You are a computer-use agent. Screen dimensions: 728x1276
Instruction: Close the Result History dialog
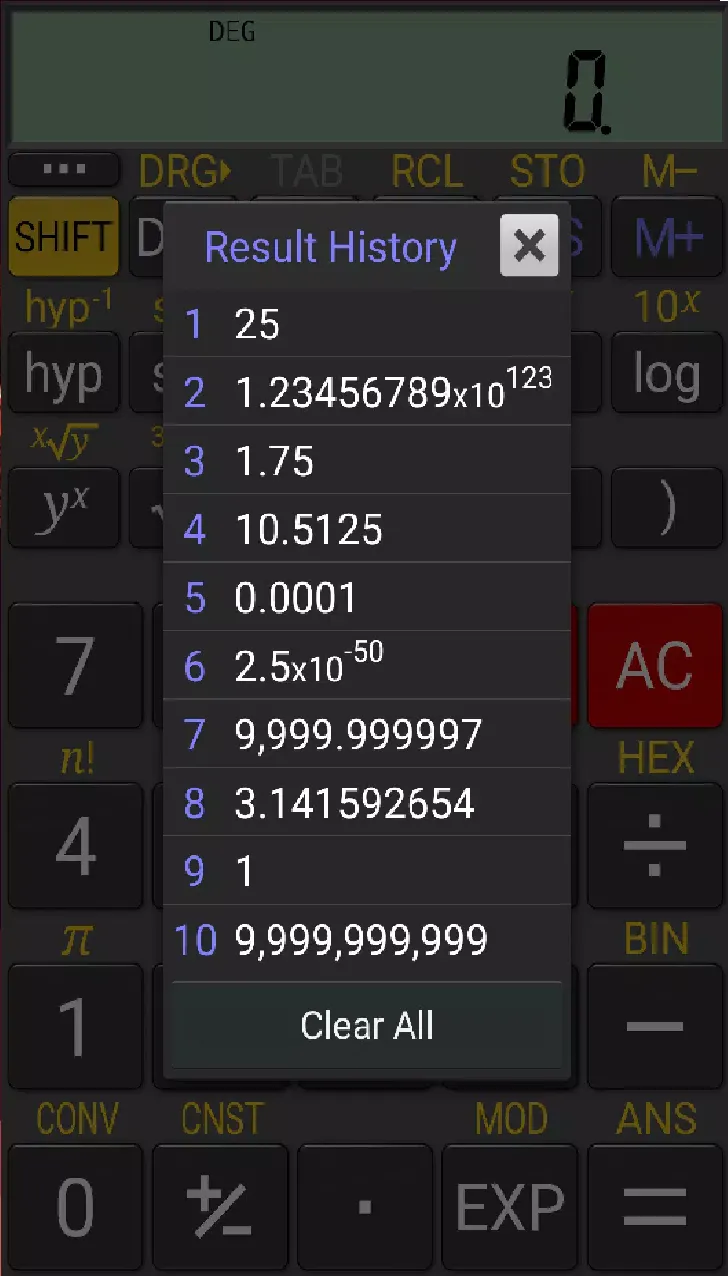(x=529, y=244)
